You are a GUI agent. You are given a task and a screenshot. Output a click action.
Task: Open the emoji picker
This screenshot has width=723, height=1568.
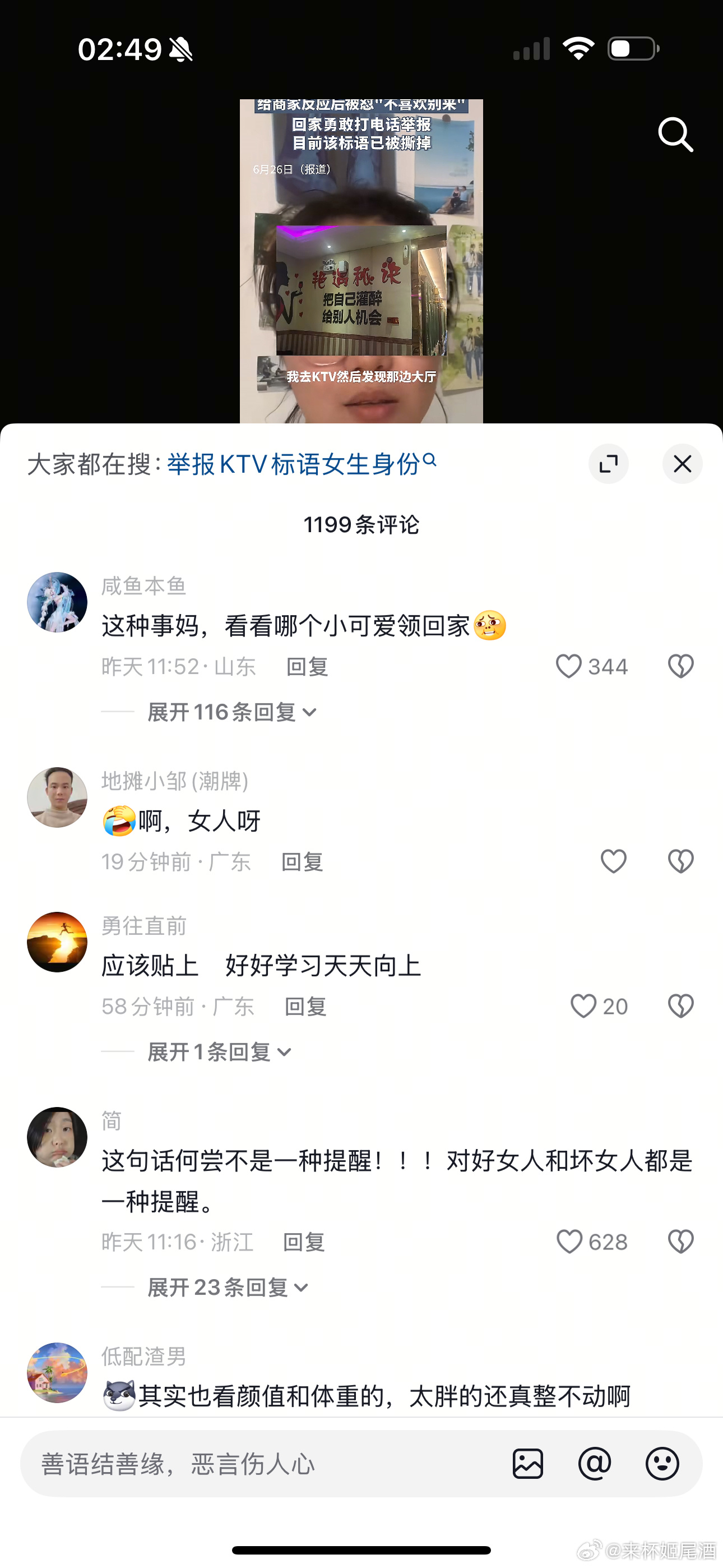(x=662, y=1464)
